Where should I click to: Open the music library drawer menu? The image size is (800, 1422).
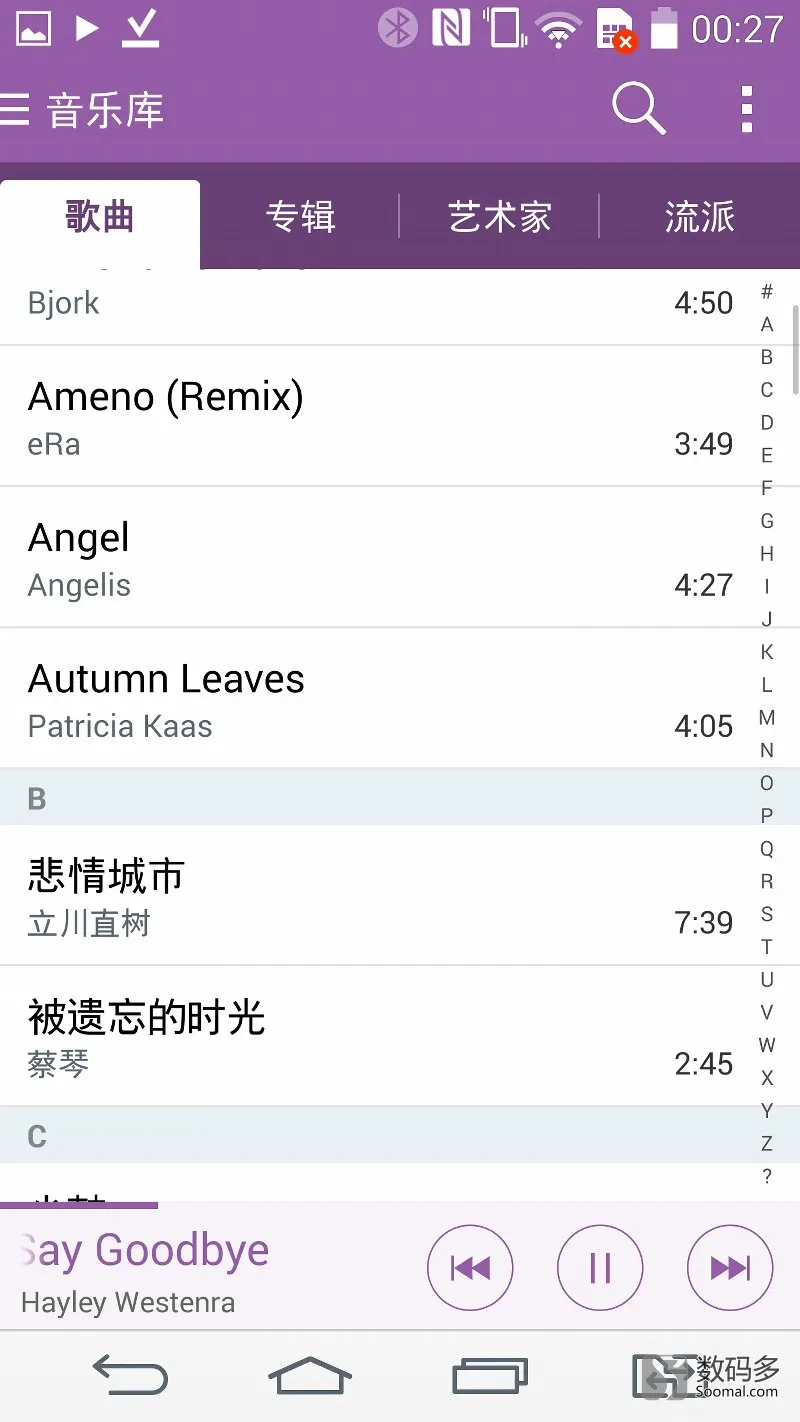(x=16, y=110)
